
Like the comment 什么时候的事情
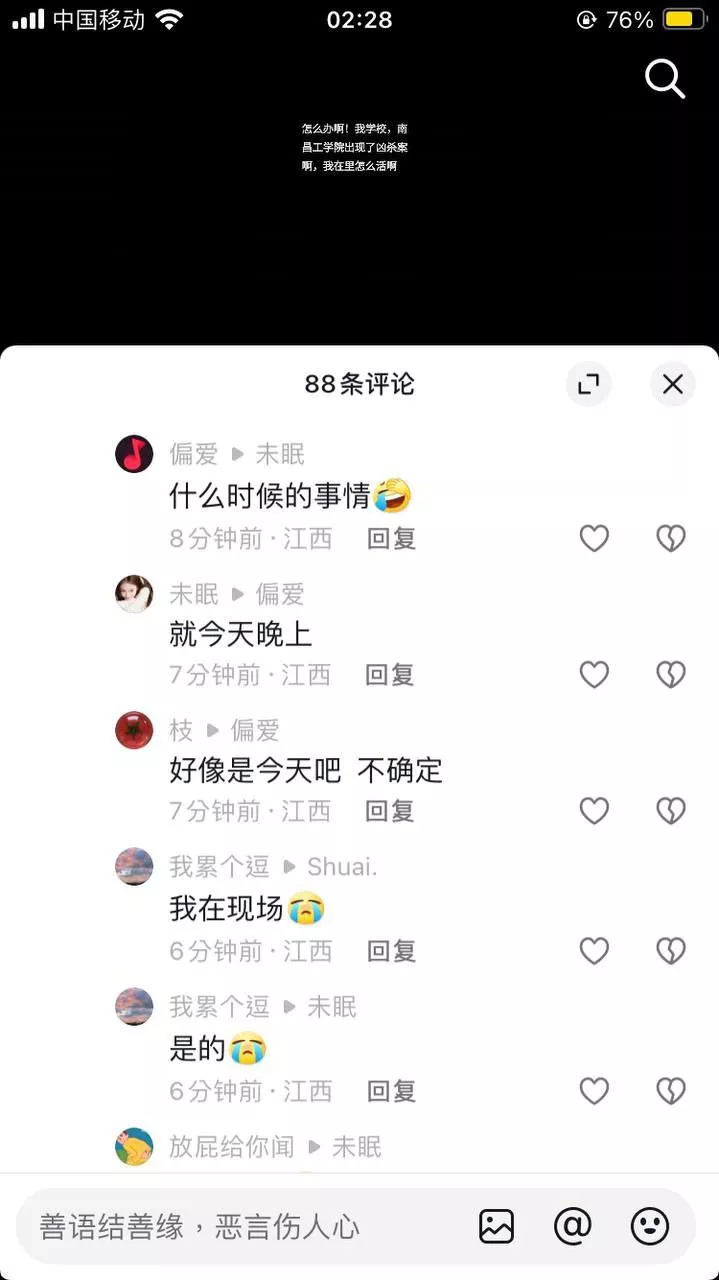click(x=594, y=539)
